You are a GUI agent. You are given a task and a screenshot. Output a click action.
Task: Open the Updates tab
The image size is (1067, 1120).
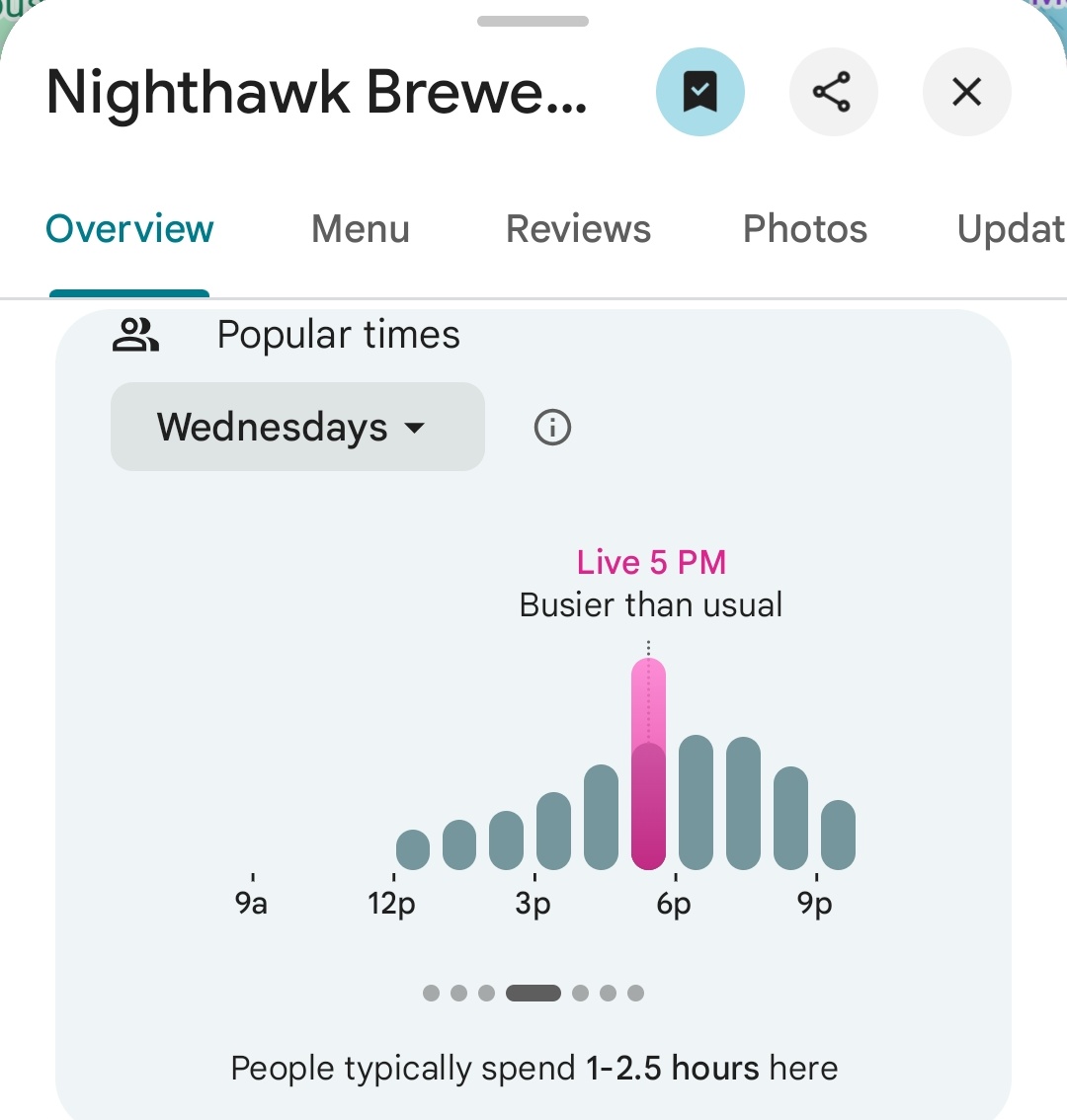pos(1010,229)
